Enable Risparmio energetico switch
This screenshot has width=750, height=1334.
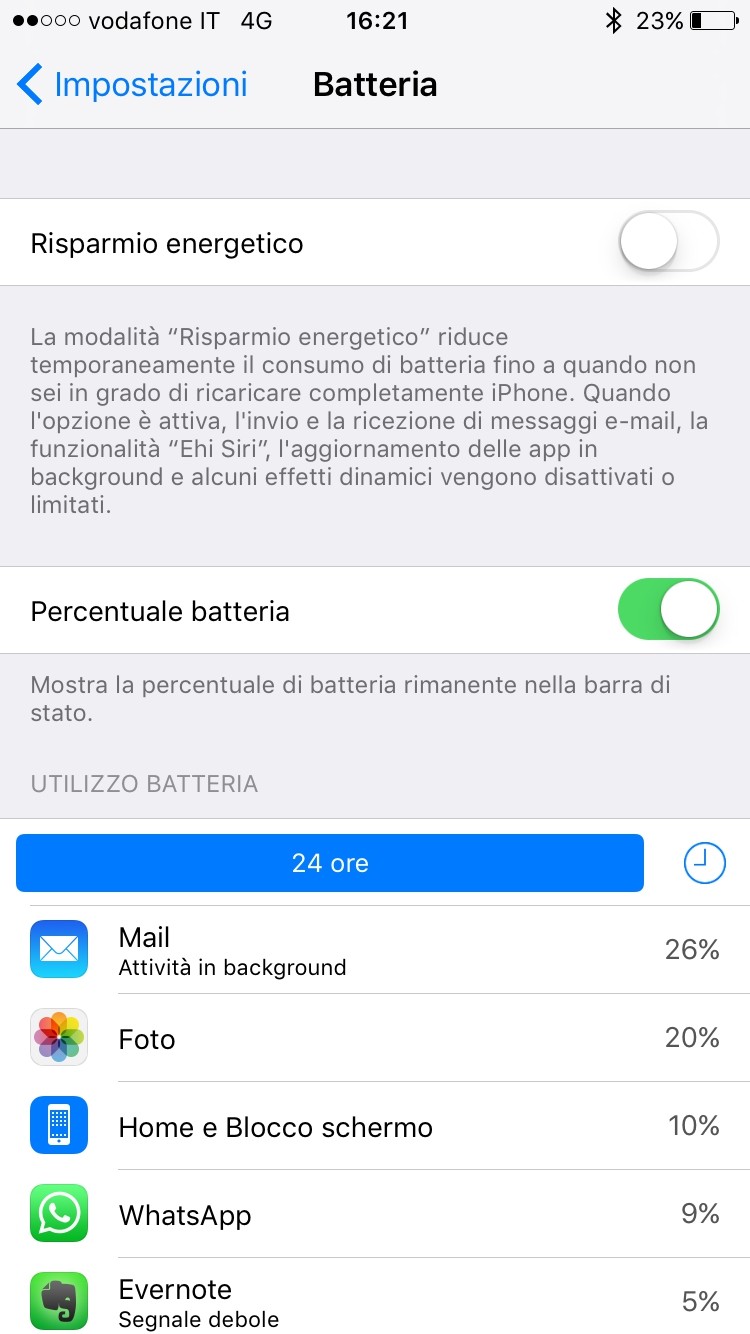[x=669, y=242]
